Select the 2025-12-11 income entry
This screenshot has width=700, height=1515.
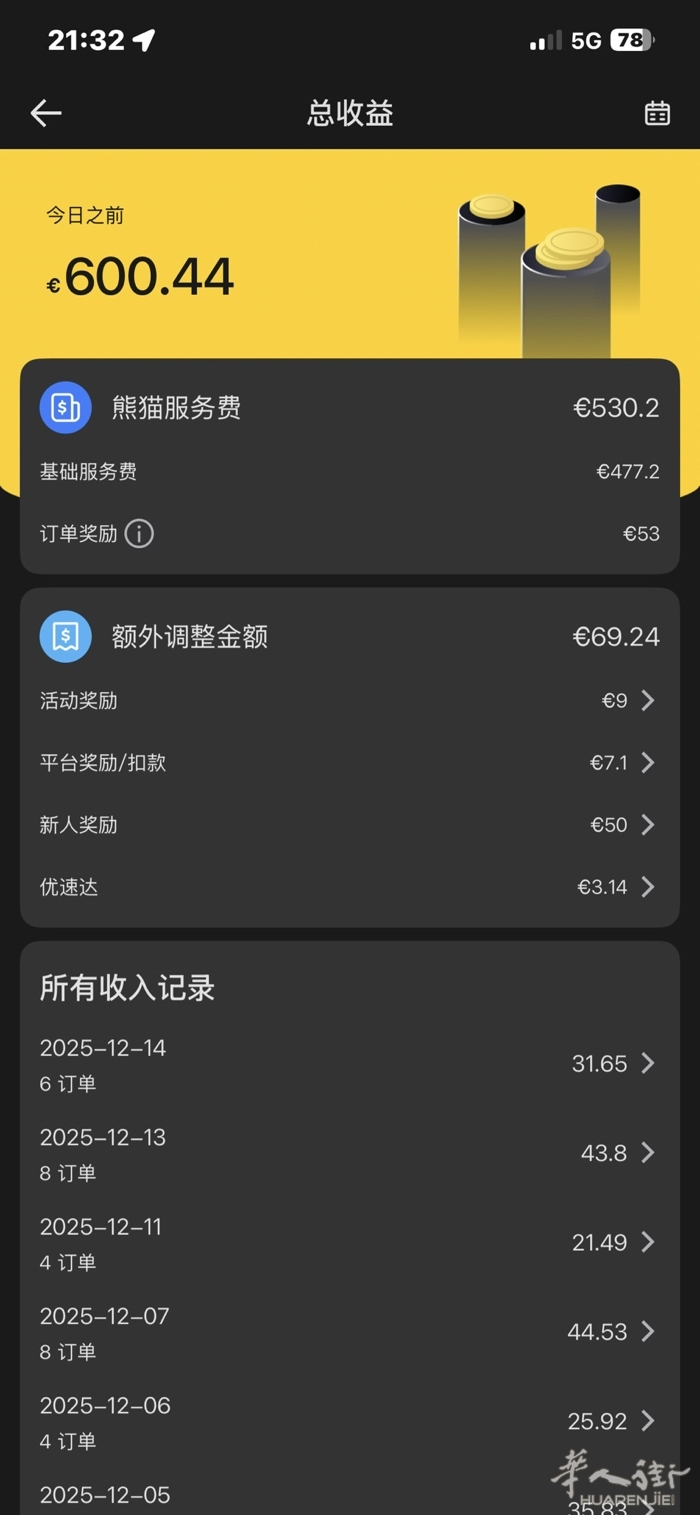click(x=350, y=1243)
